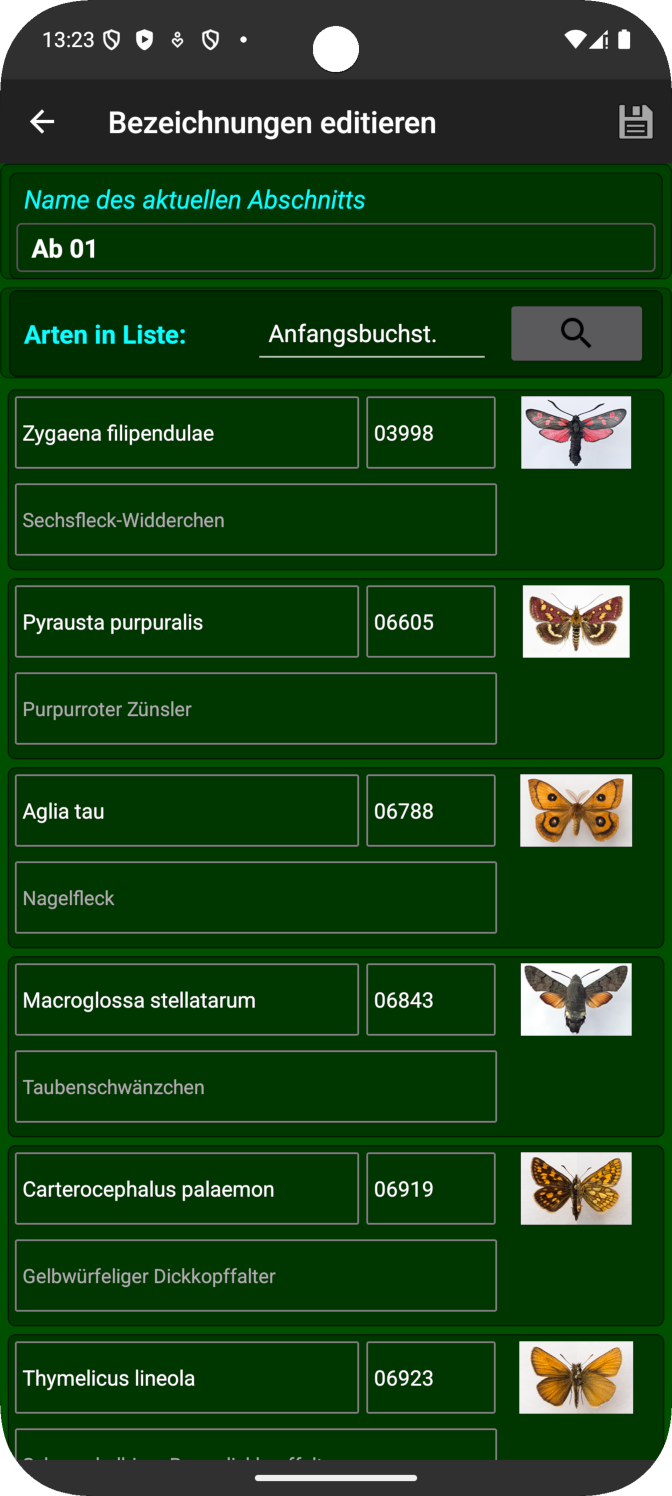This screenshot has width=672, height=1496.
Task: Edit code field 06923
Action: coord(430,1378)
